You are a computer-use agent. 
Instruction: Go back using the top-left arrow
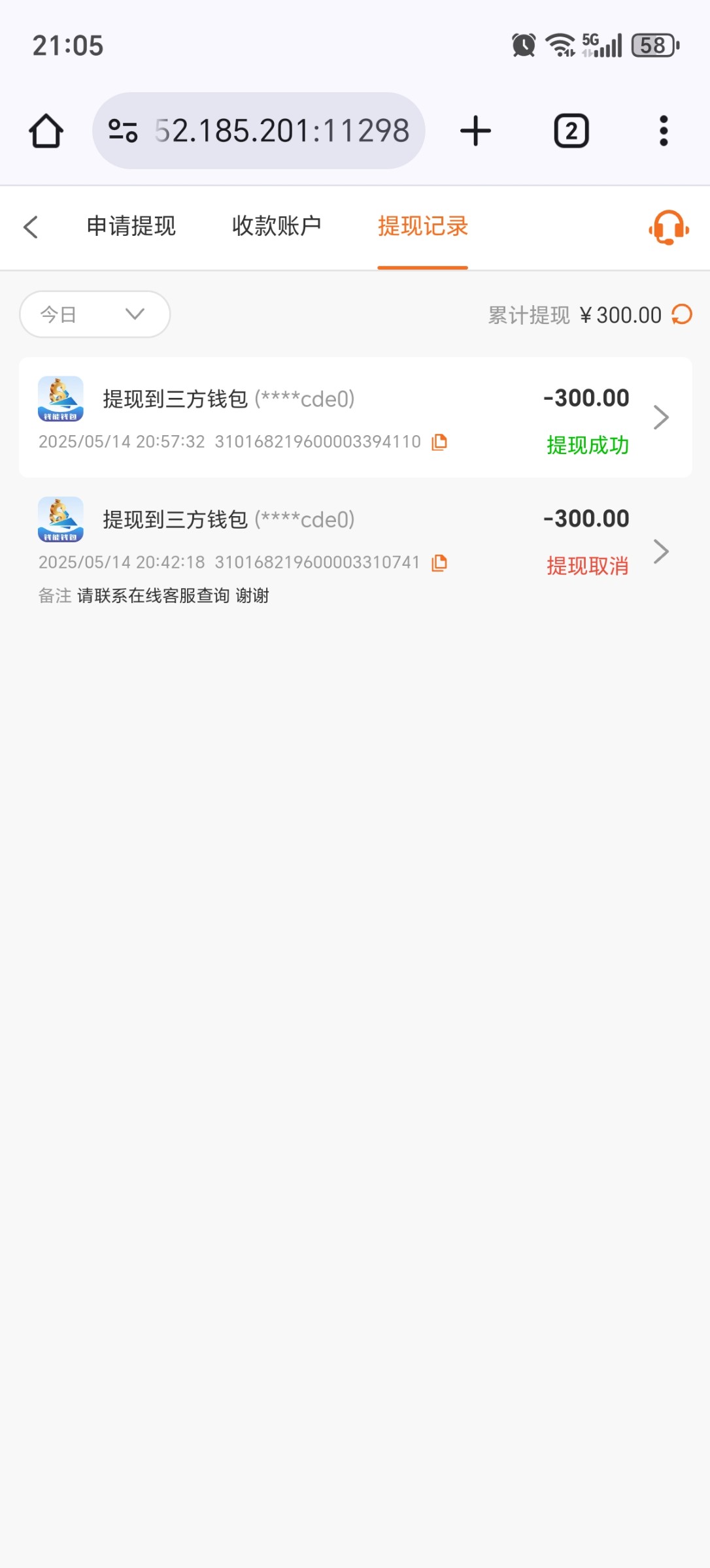(x=31, y=227)
